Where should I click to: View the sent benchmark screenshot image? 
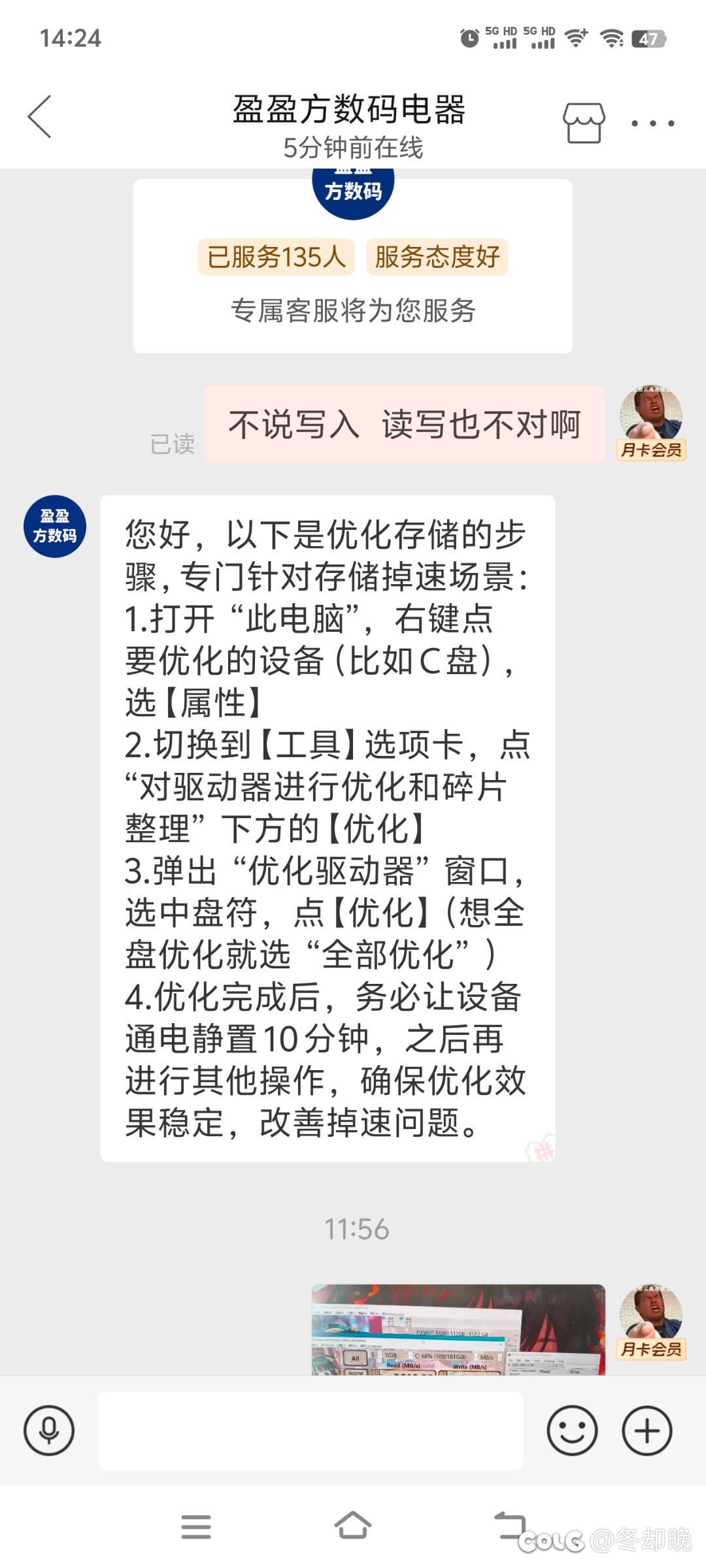click(458, 1330)
